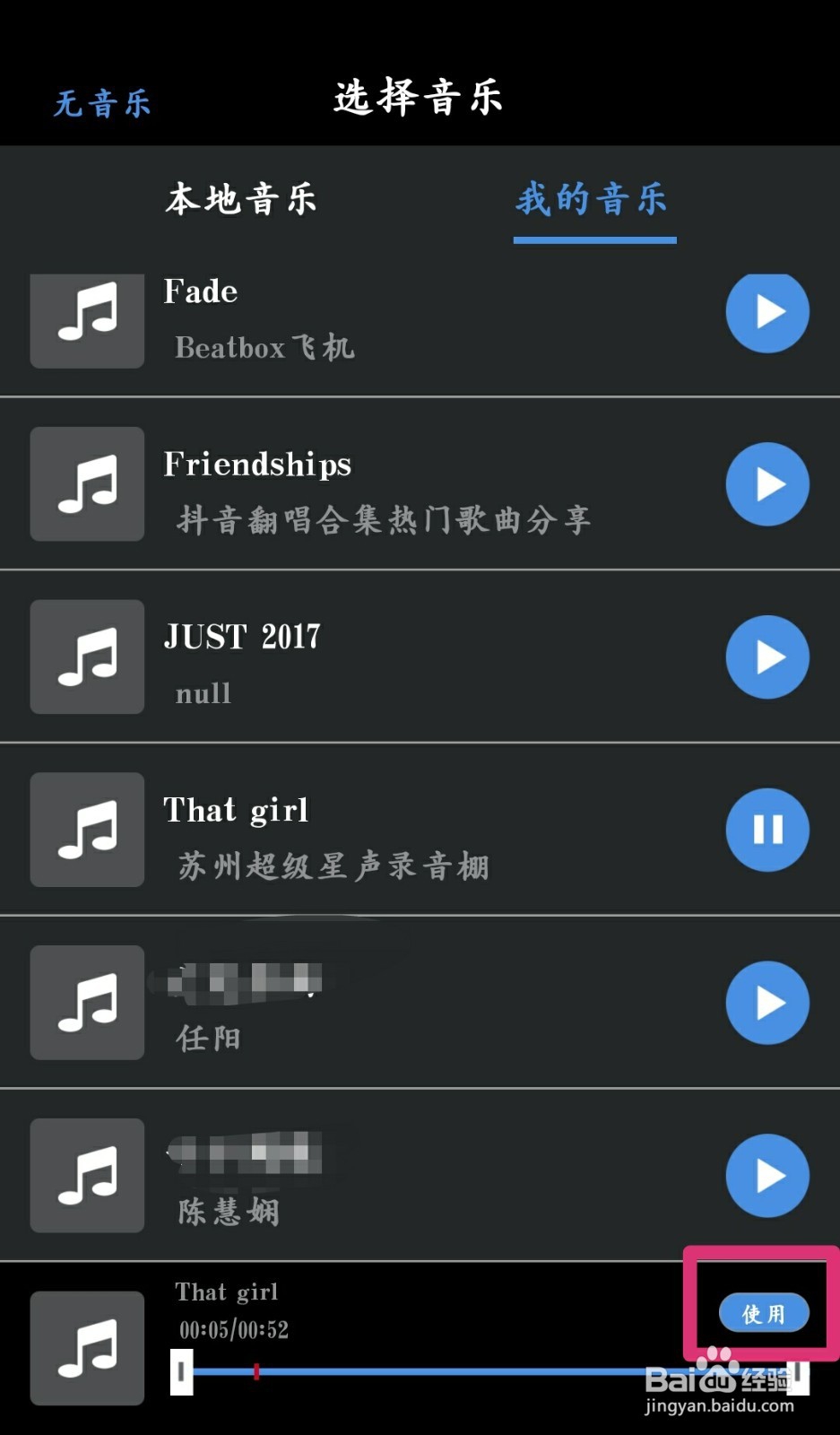Play the song Friendships
The image size is (840, 1435).
[x=767, y=484]
